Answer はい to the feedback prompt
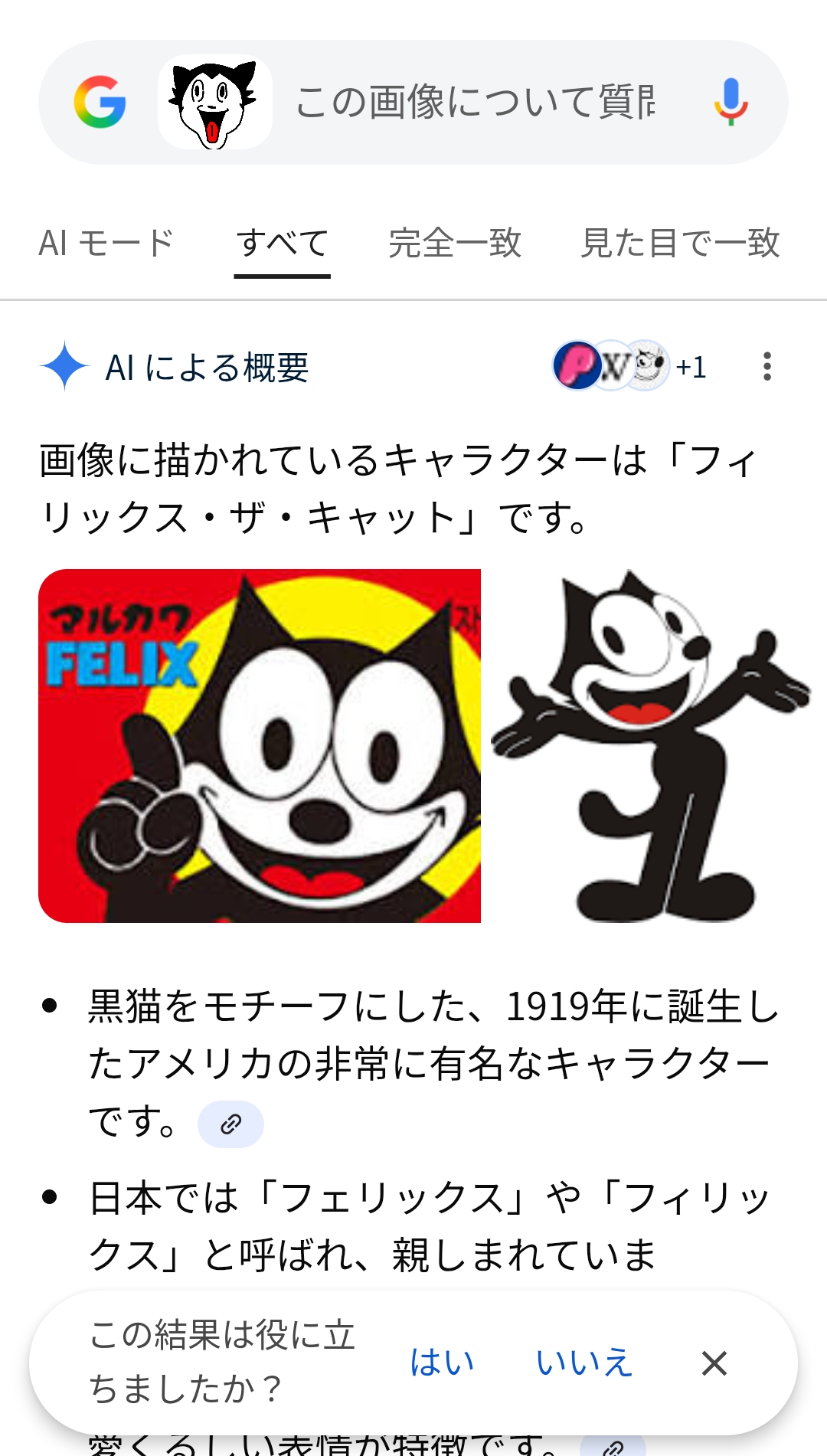This screenshot has height=1456, width=827. [442, 1363]
